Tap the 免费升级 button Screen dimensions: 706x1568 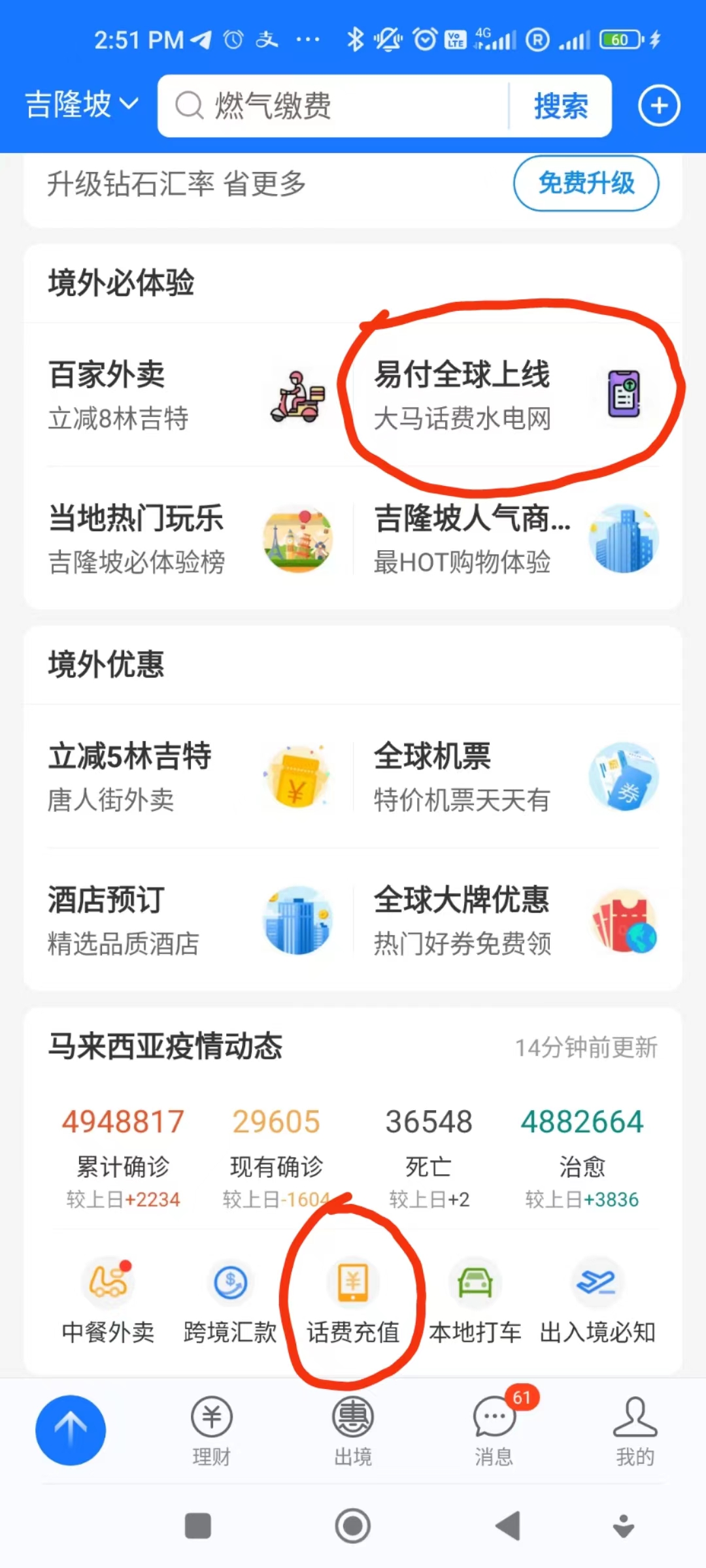[x=586, y=183]
